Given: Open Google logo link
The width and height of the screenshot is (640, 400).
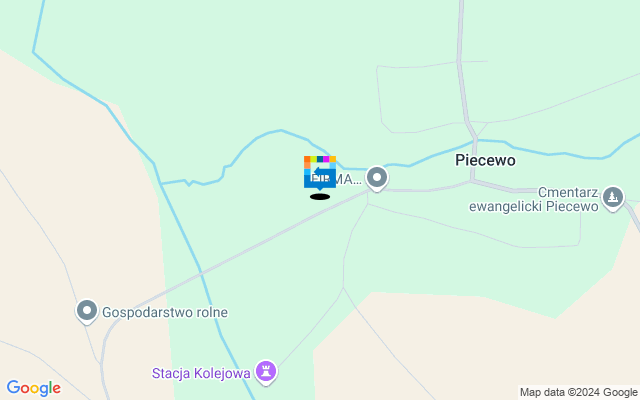Looking at the screenshot, I should tap(33, 388).
